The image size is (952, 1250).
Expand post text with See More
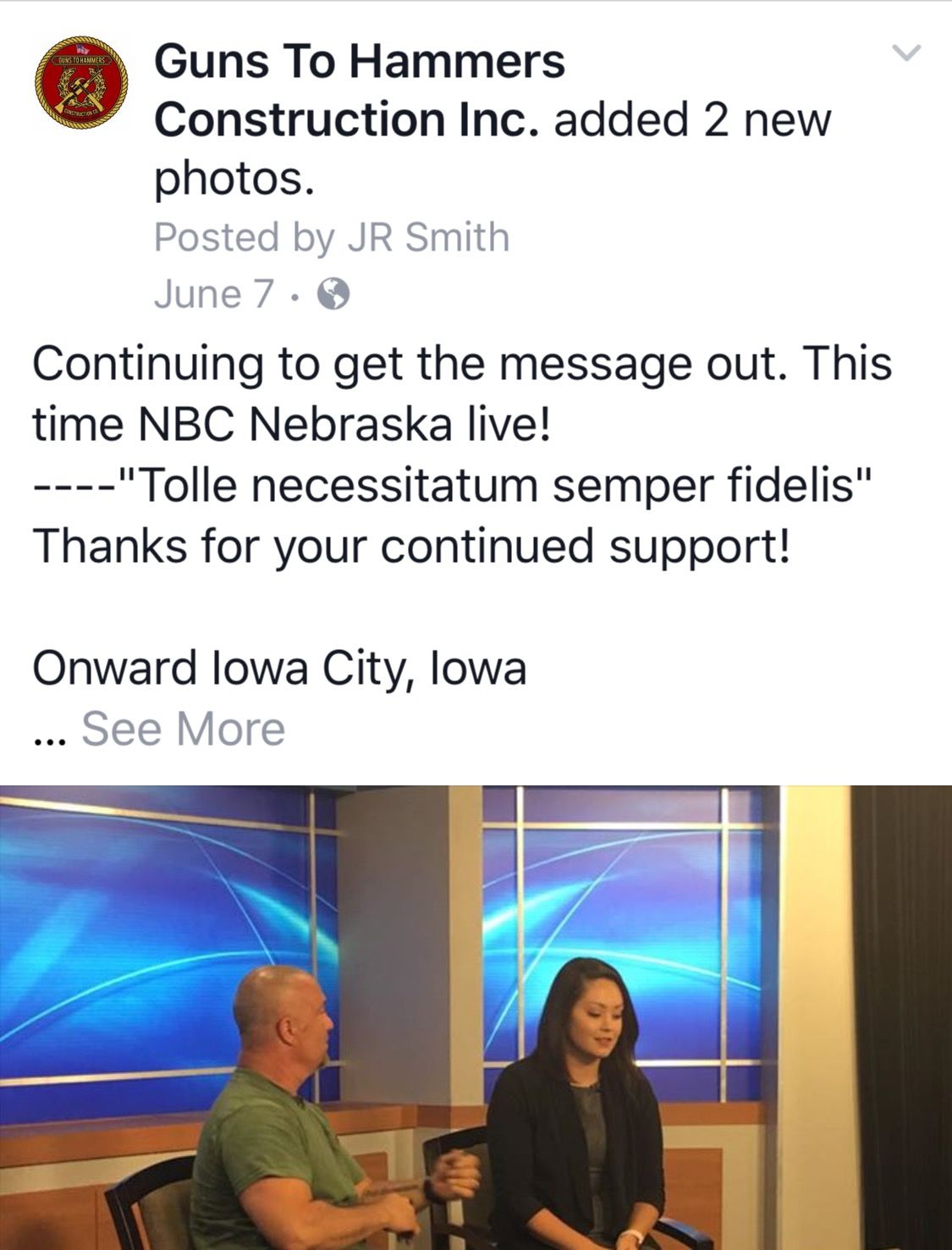[x=183, y=729]
